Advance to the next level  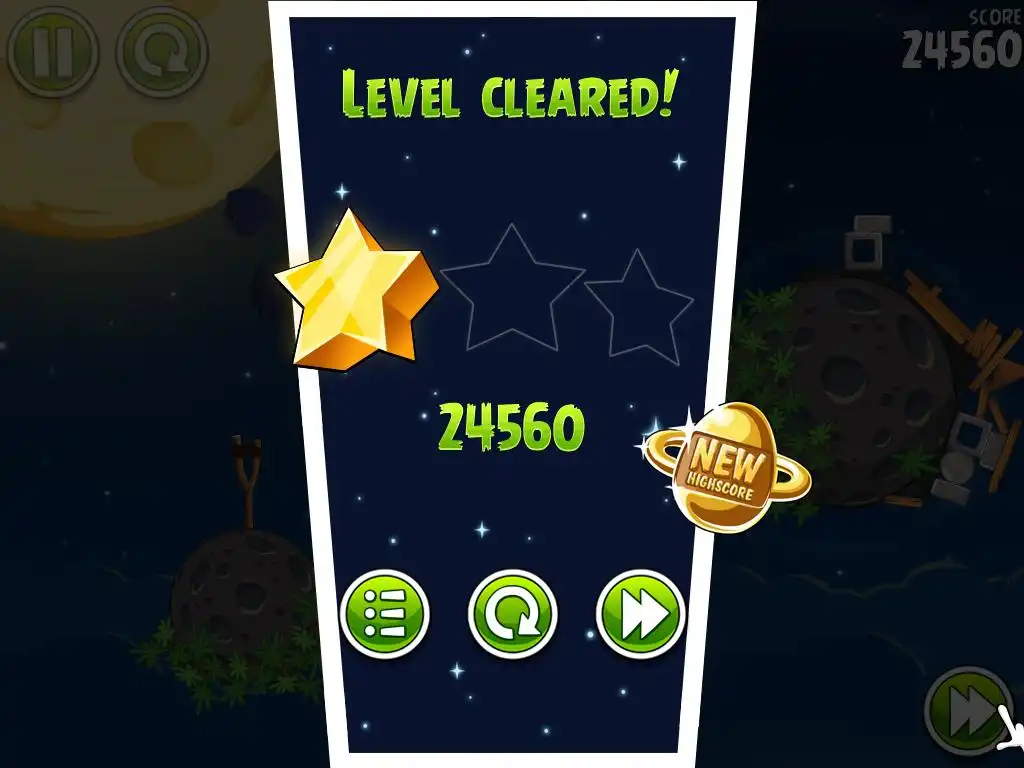(x=640, y=614)
